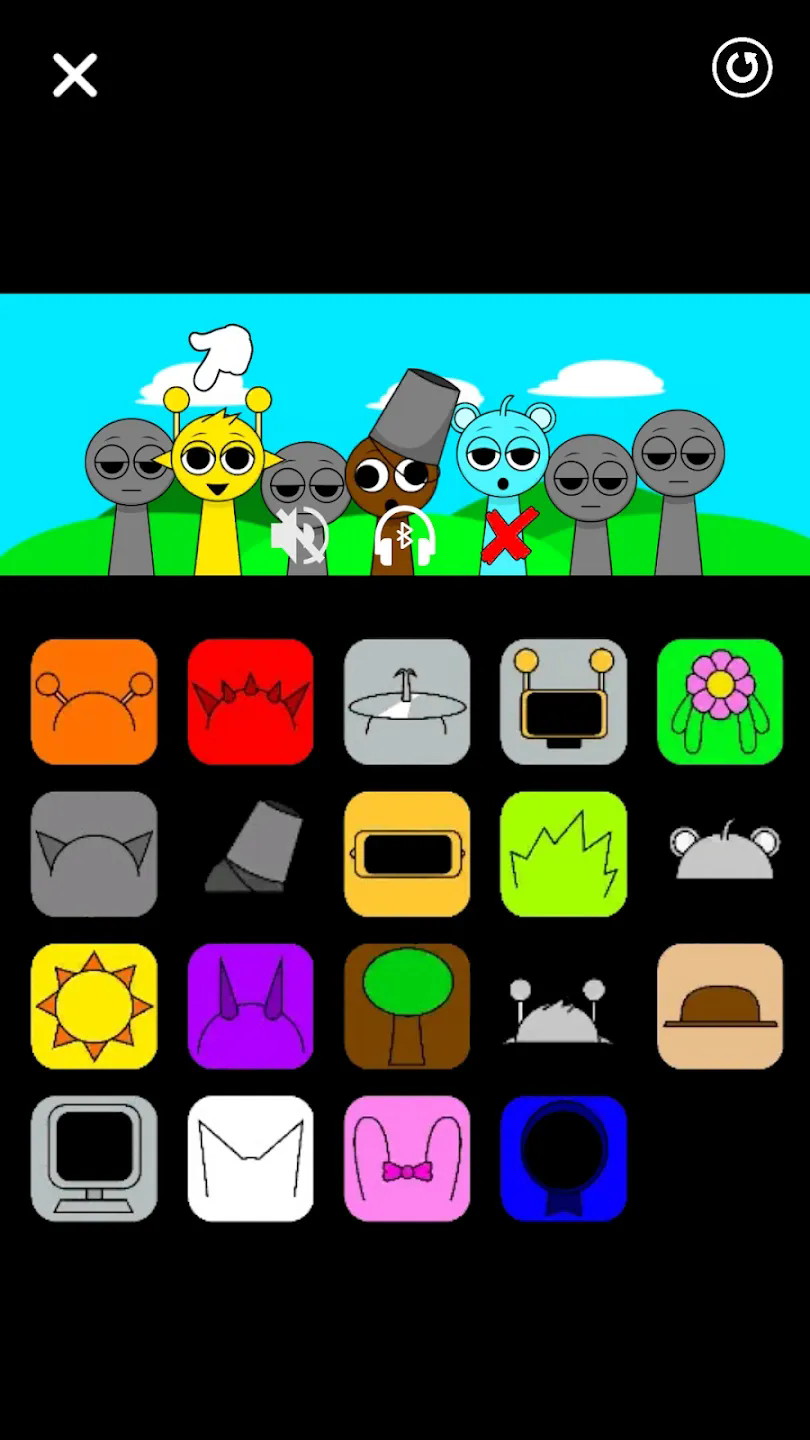The width and height of the screenshot is (810, 1440).
Task: Pick the red spiky crown tile
Action: pos(250,702)
